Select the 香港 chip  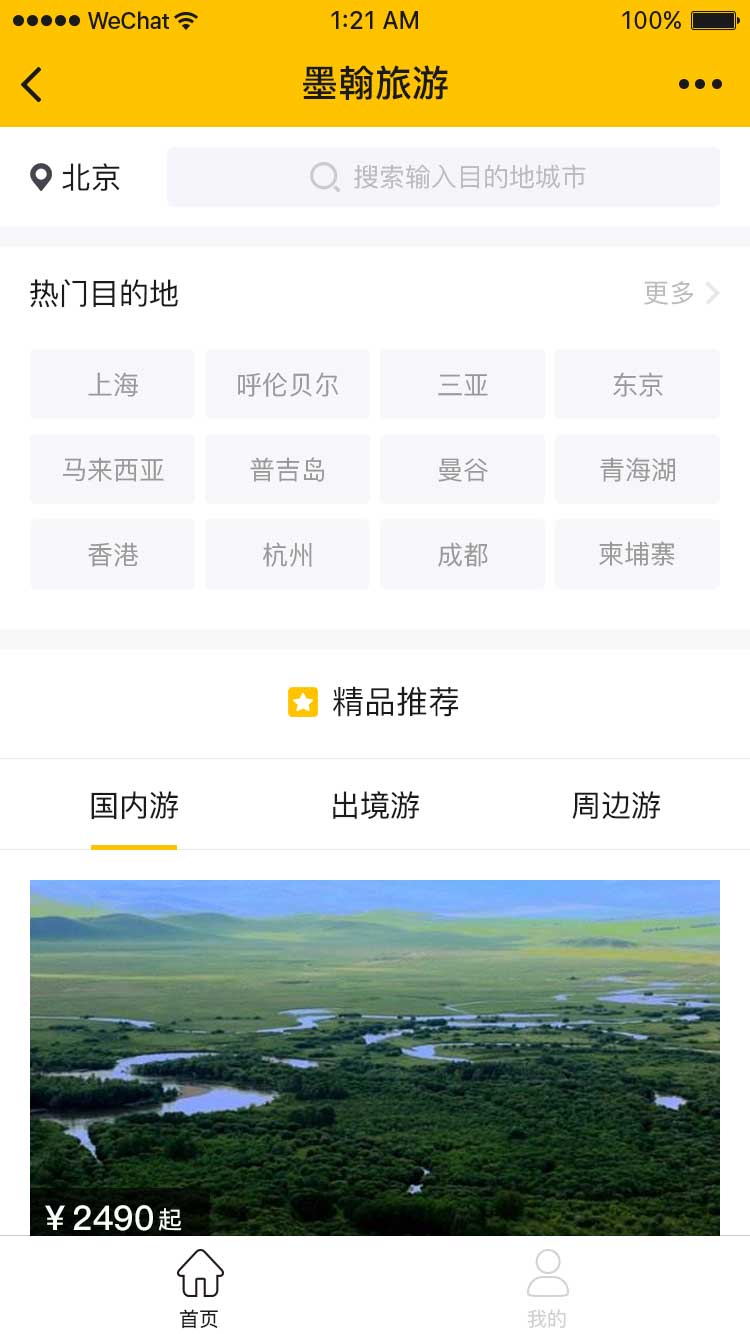pos(112,554)
